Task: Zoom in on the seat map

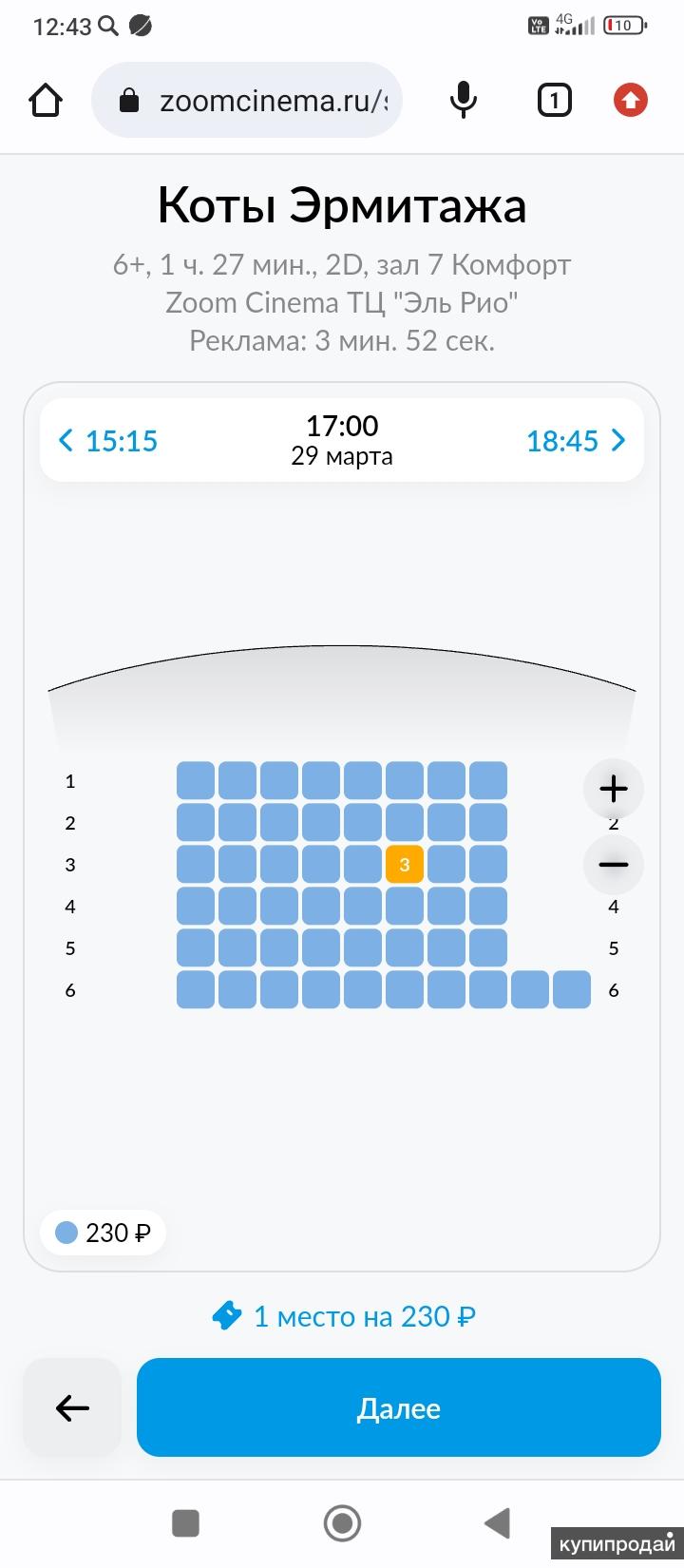Action: point(614,789)
